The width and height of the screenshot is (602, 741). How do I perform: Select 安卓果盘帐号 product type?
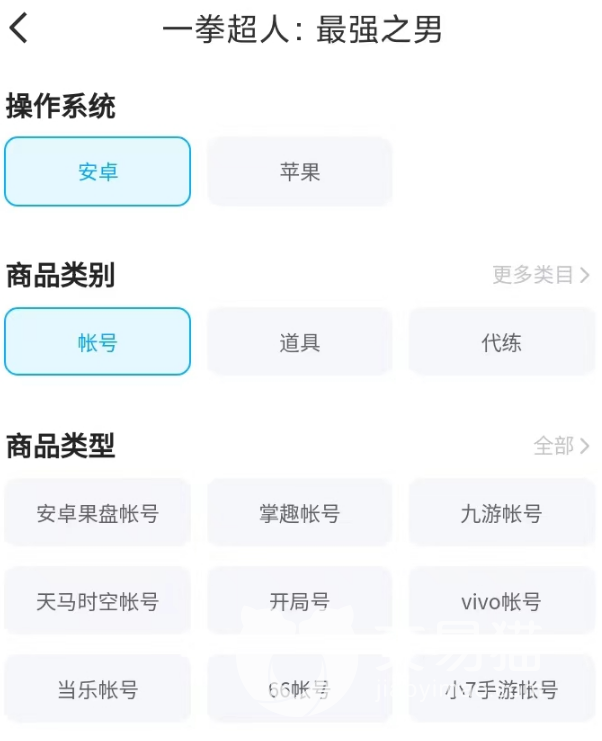97,514
